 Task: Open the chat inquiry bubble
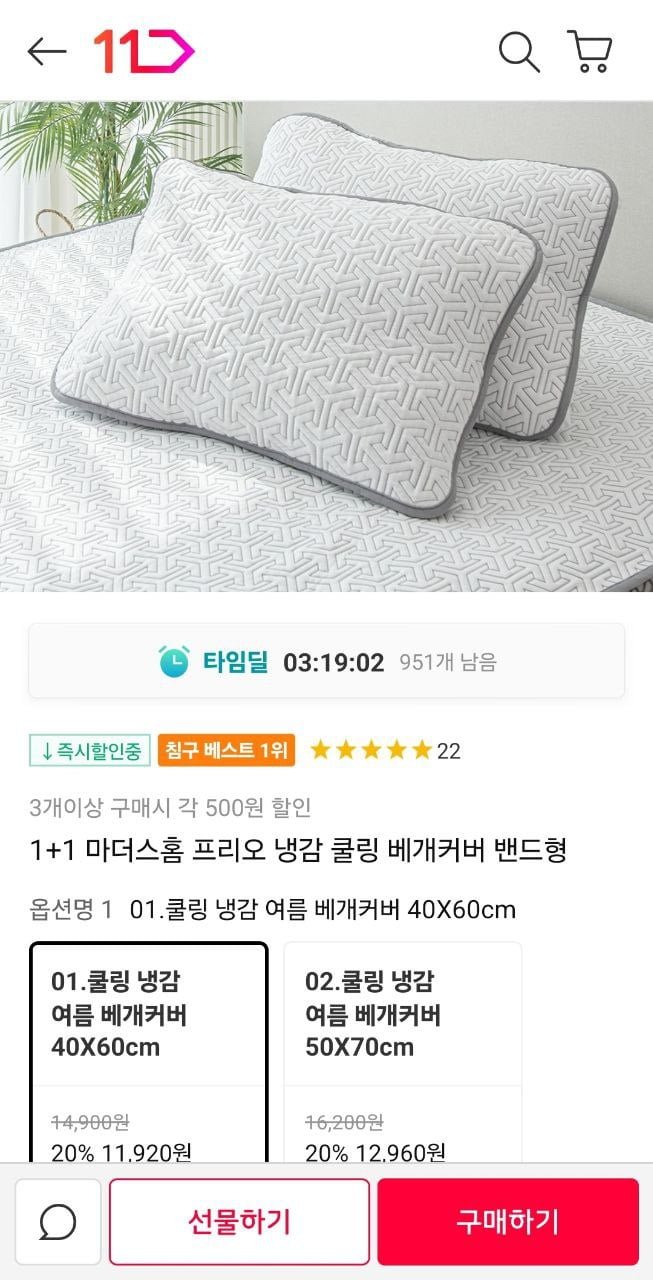[x=58, y=1221]
